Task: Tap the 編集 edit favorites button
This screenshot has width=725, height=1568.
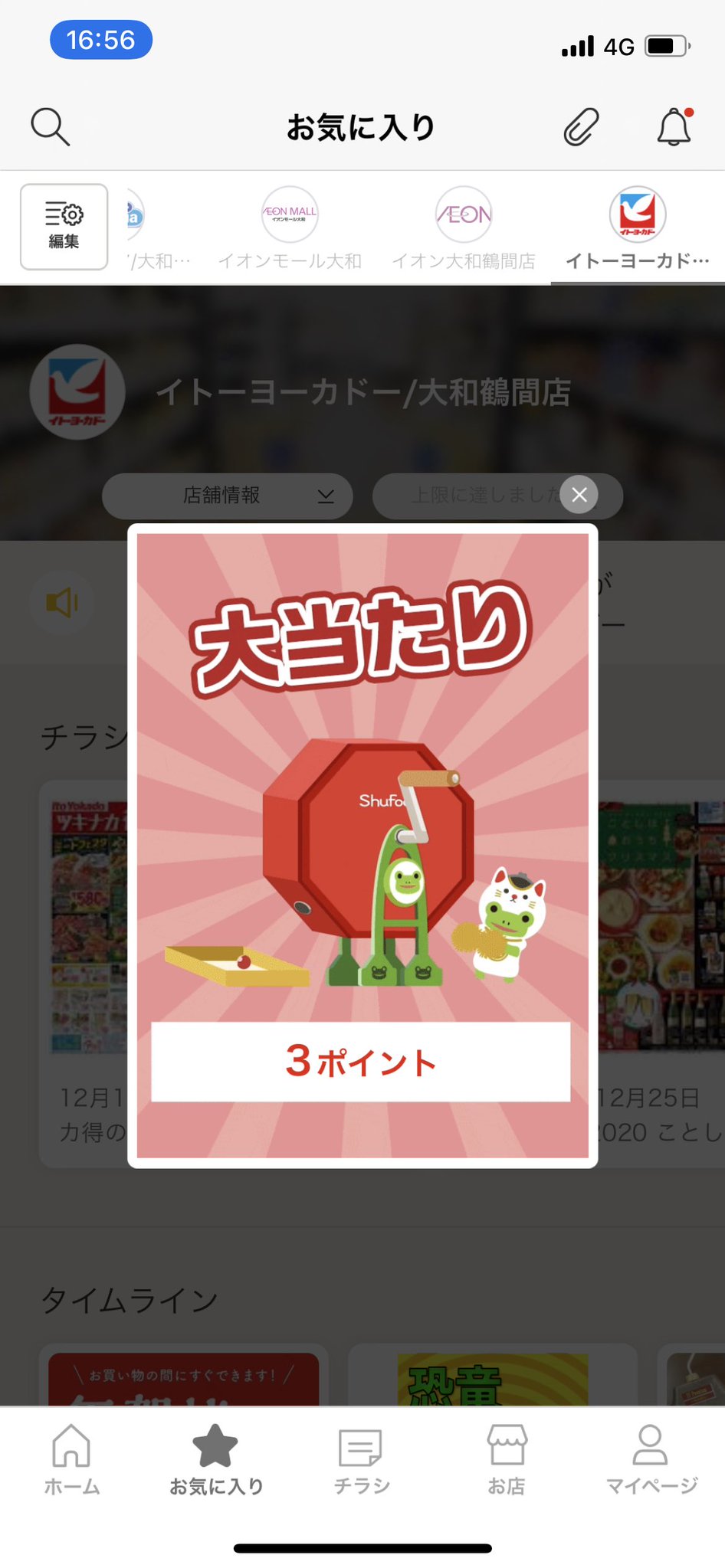Action: [64, 227]
